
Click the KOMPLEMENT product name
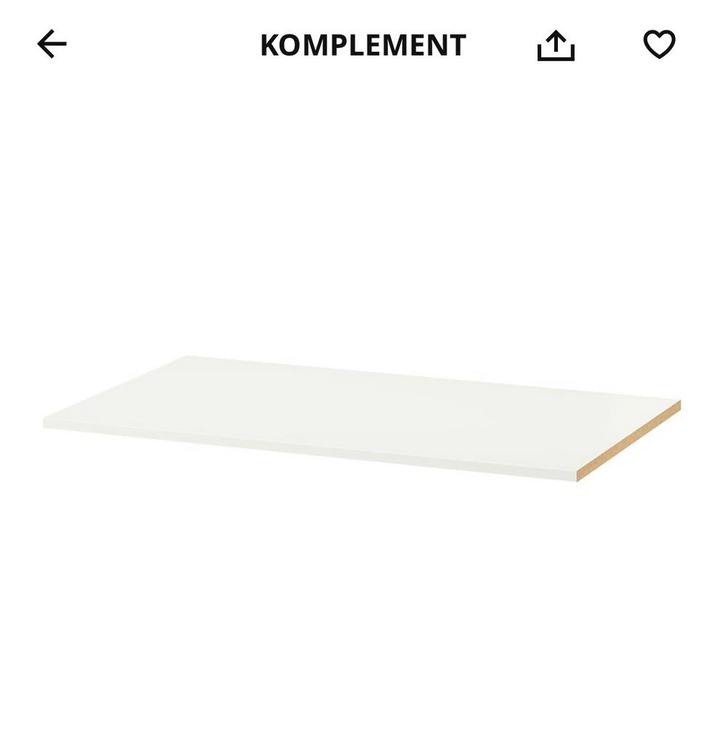click(x=362, y=44)
